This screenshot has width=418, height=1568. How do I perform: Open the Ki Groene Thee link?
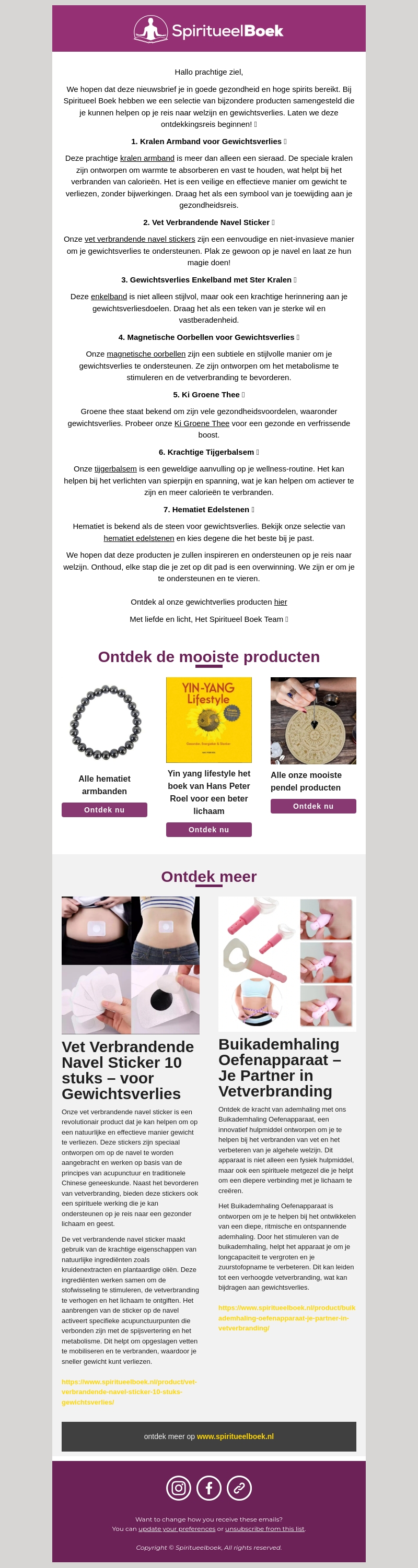(x=202, y=423)
